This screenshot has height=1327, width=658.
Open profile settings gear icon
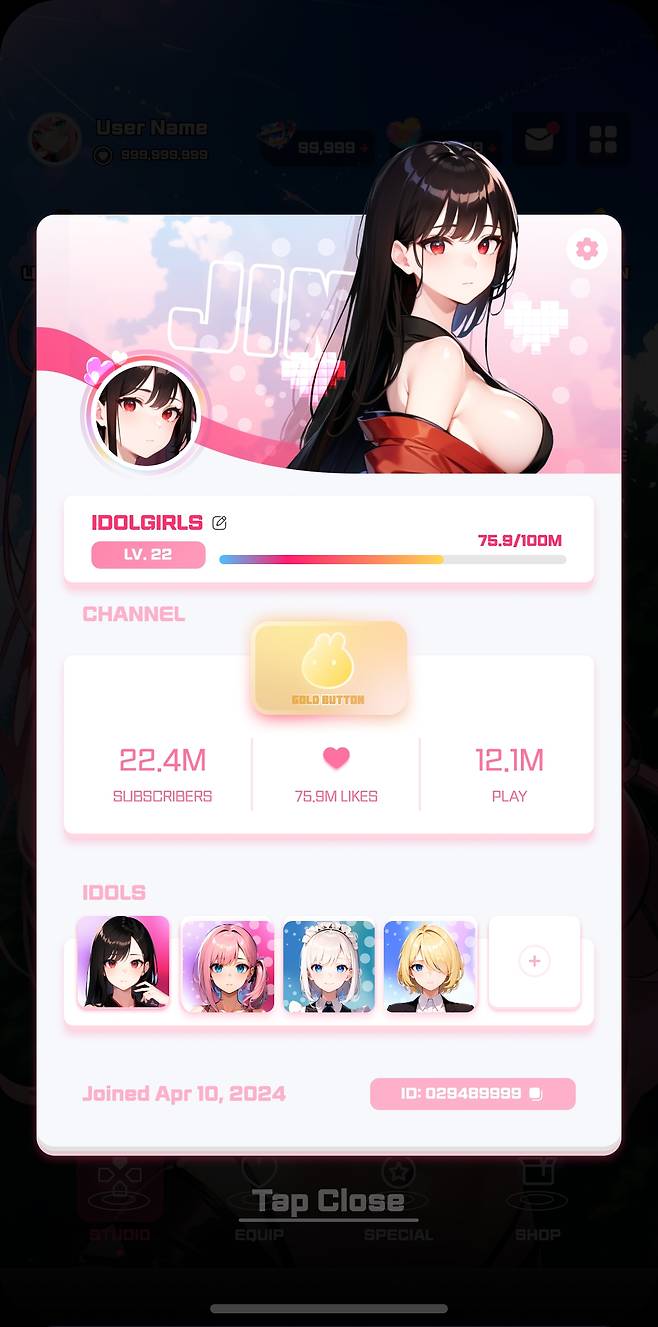click(x=587, y=249)
